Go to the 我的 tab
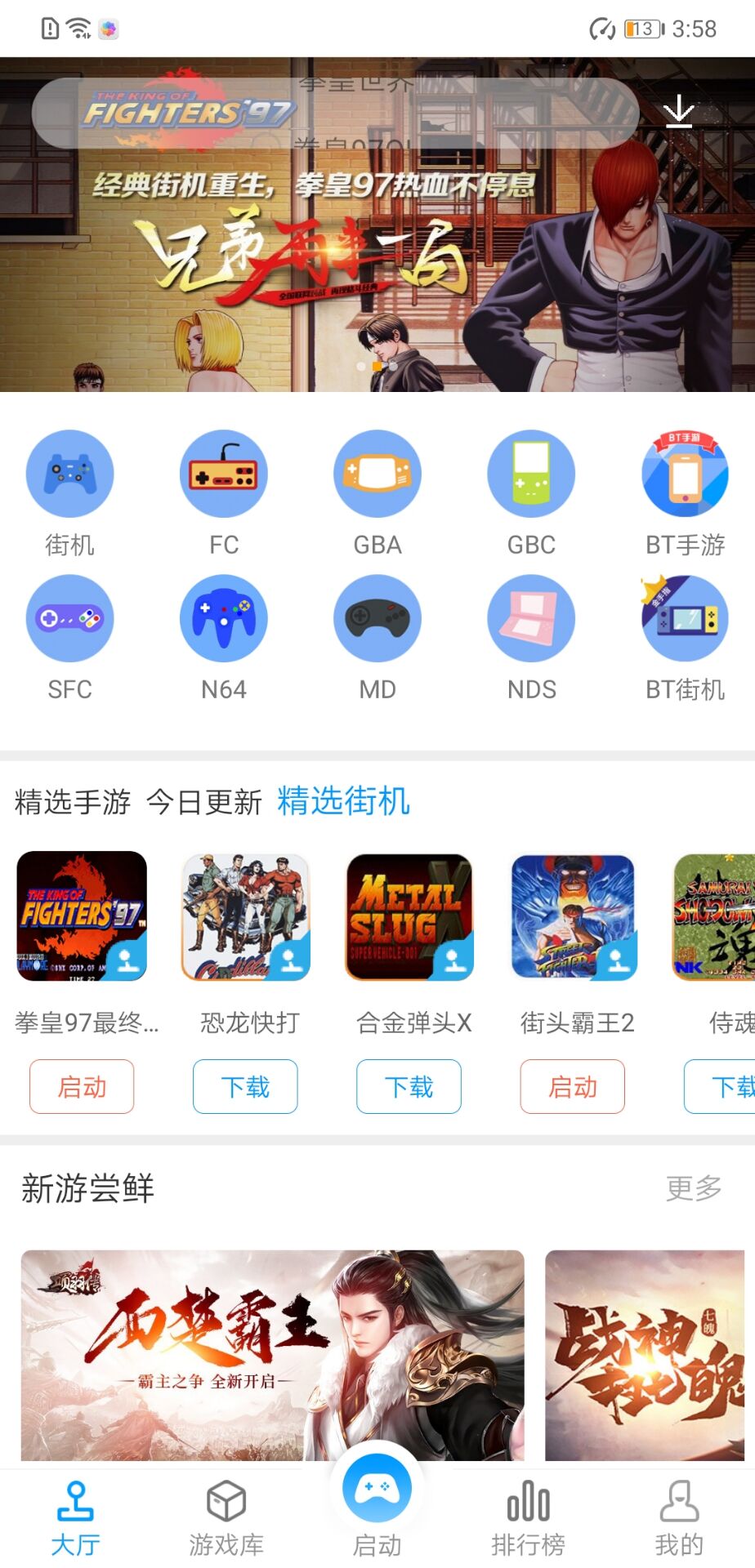 click(678, 1519)
